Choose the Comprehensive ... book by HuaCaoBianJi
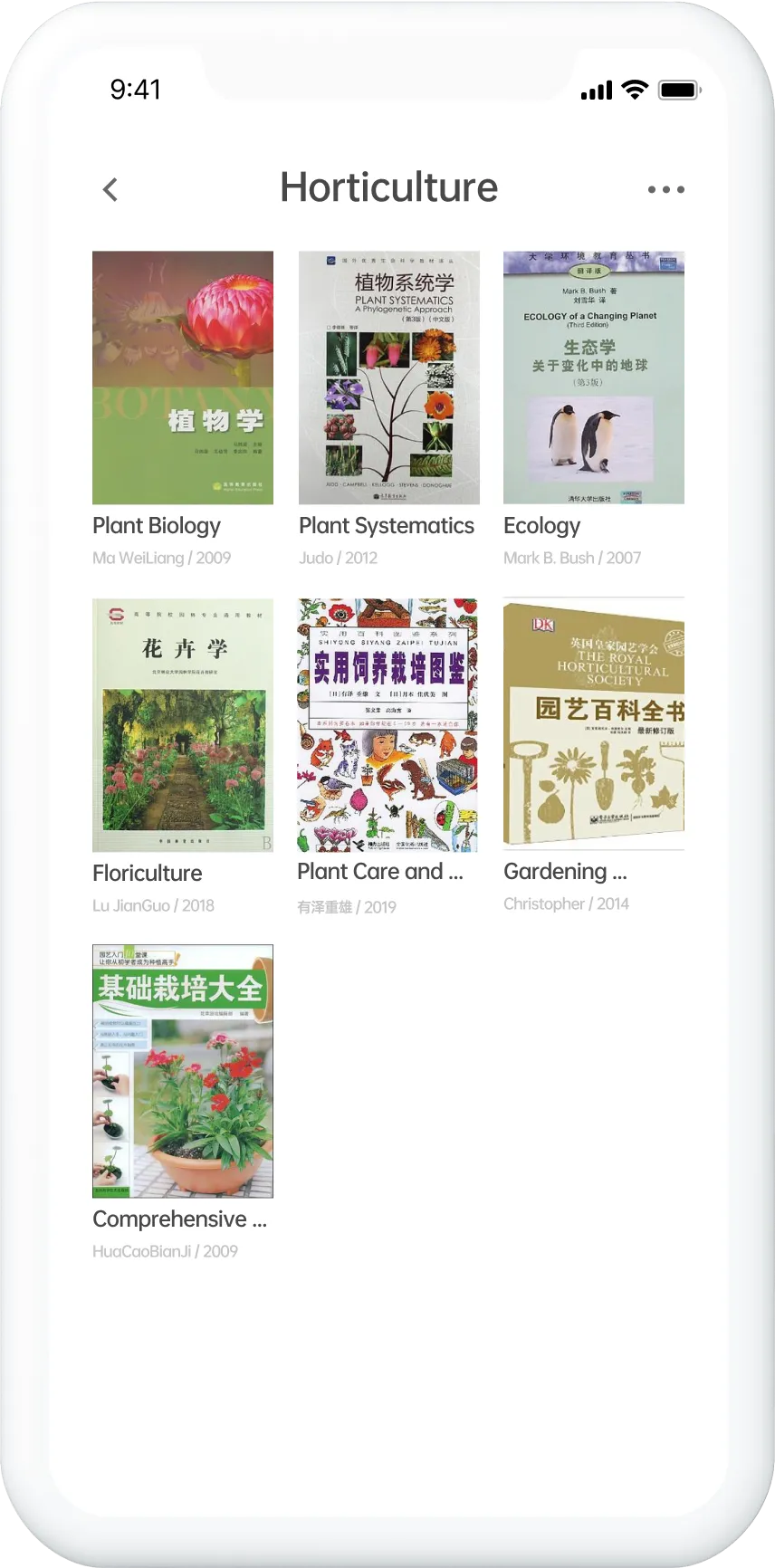 point(183,1072)
